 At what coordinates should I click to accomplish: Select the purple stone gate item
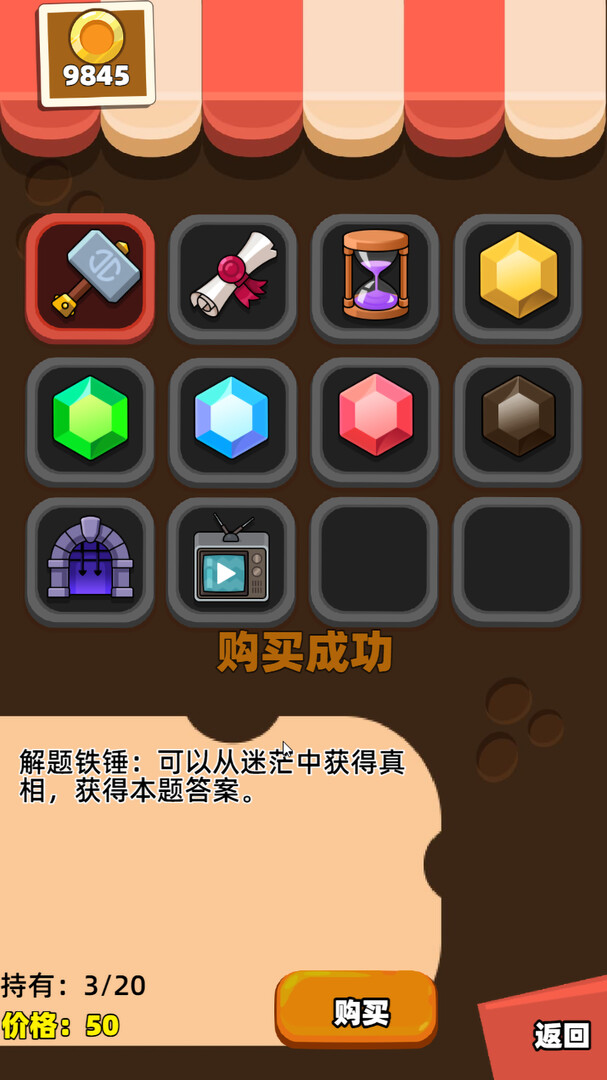tap(90, 561)
